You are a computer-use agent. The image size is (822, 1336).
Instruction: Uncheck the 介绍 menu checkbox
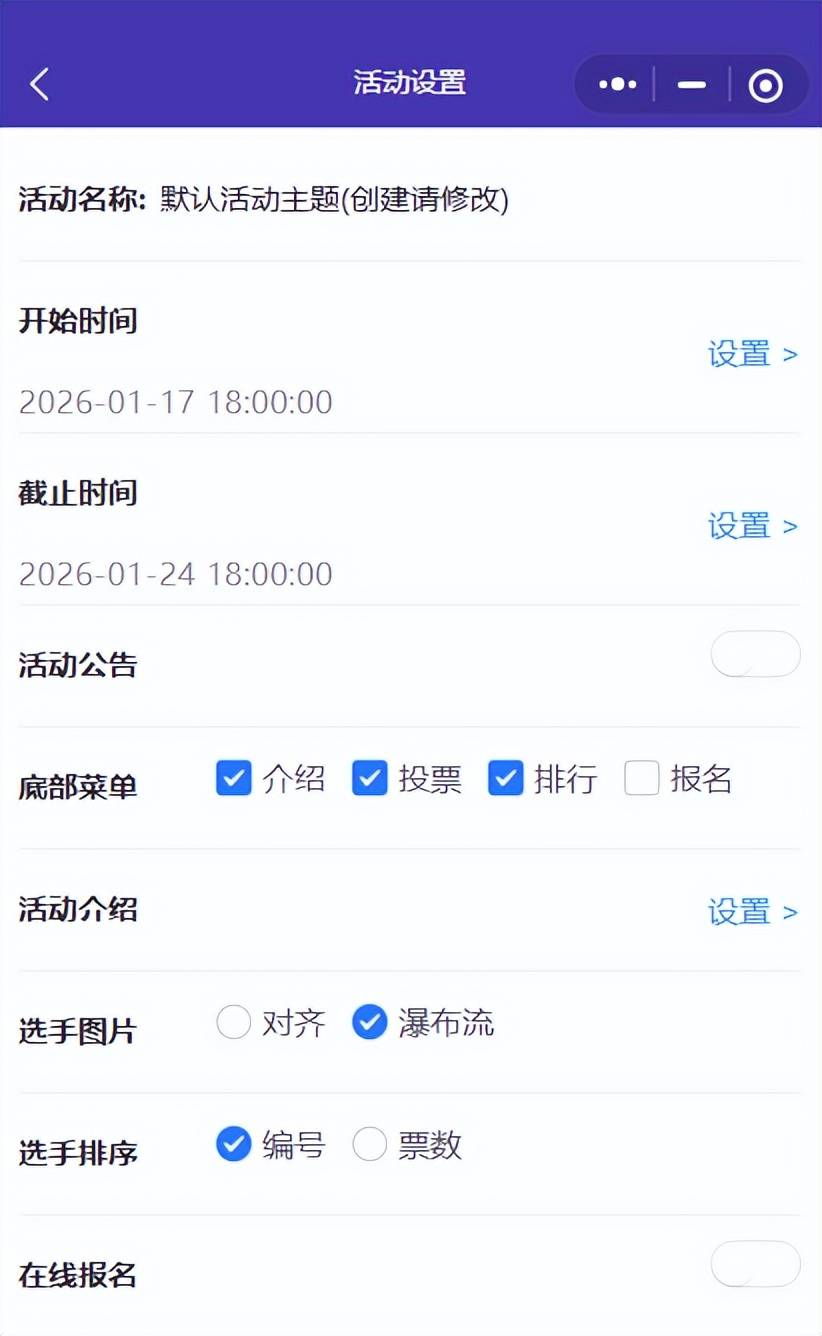[x=234, y=778]
